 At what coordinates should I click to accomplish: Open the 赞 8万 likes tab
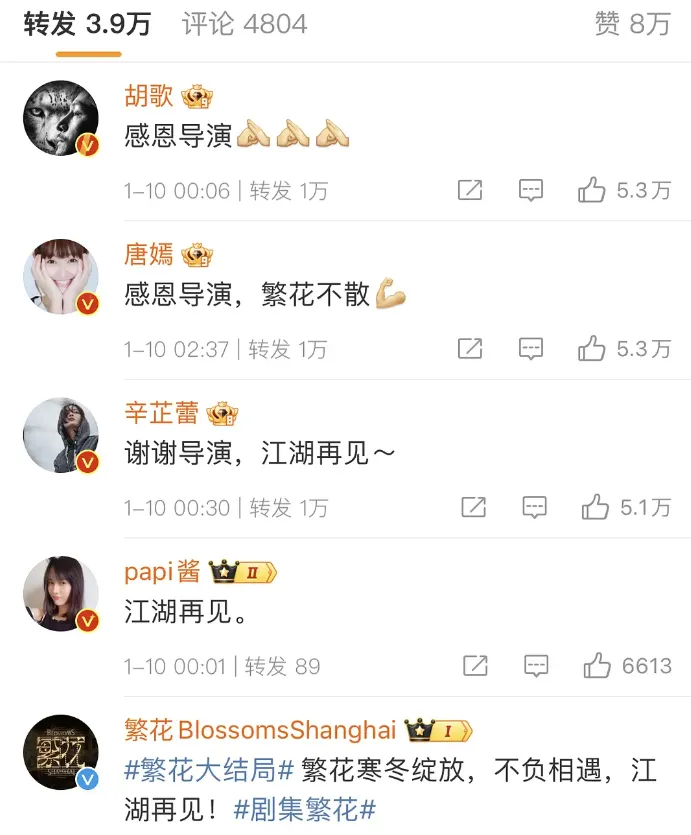click(632, 25)
